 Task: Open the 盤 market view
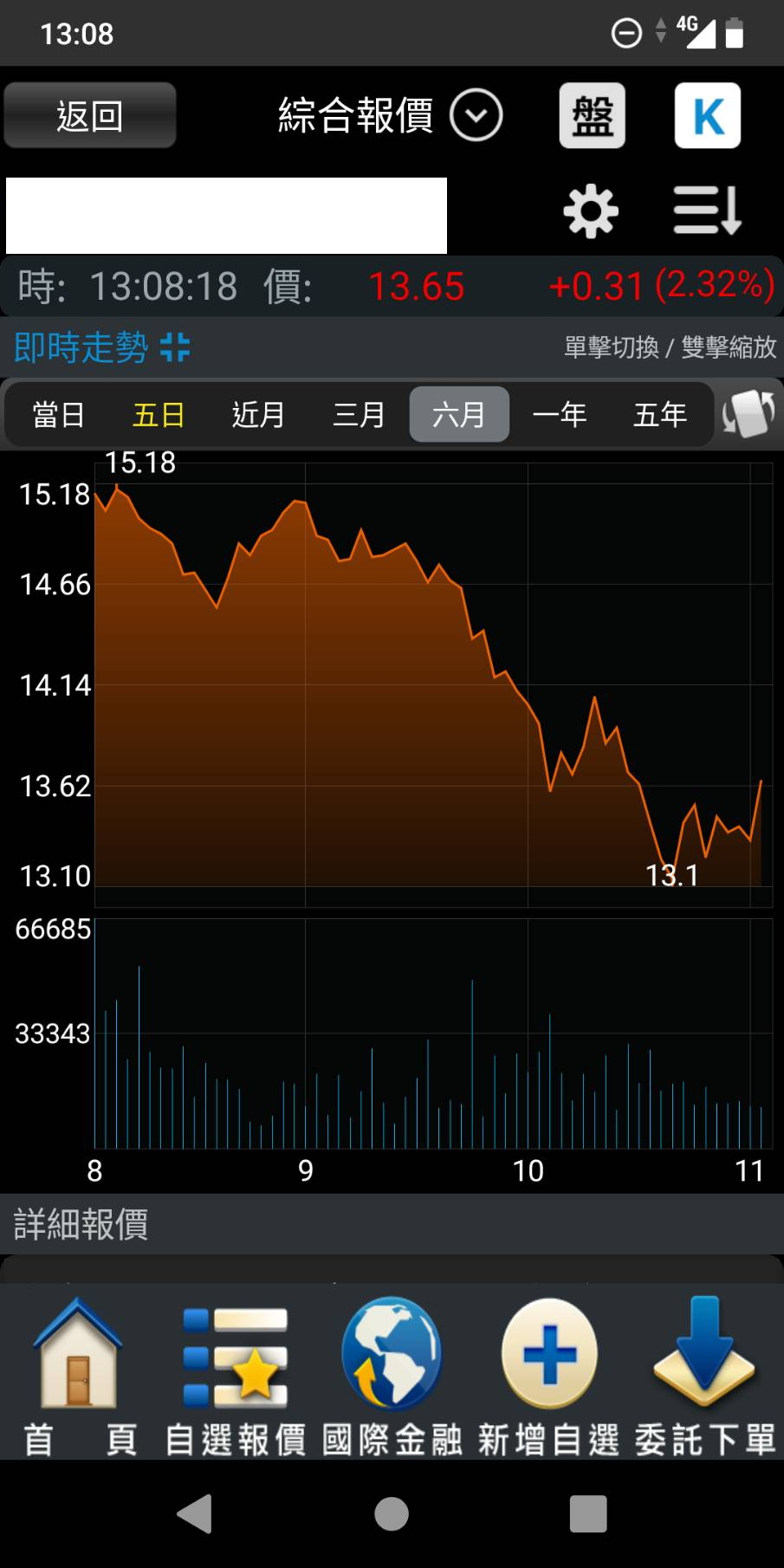(592, 115)
